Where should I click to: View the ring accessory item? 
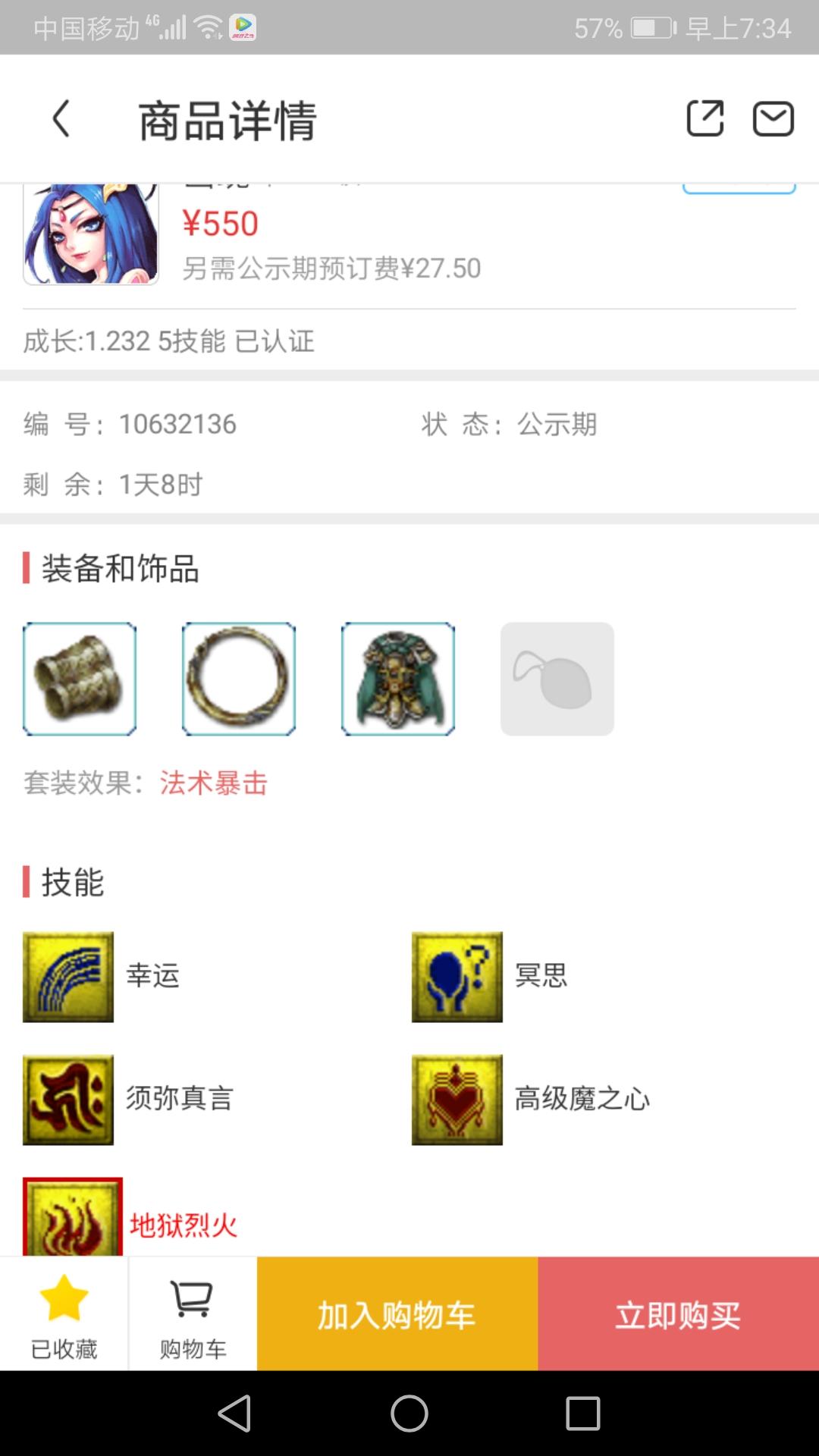tap(239, 679)
